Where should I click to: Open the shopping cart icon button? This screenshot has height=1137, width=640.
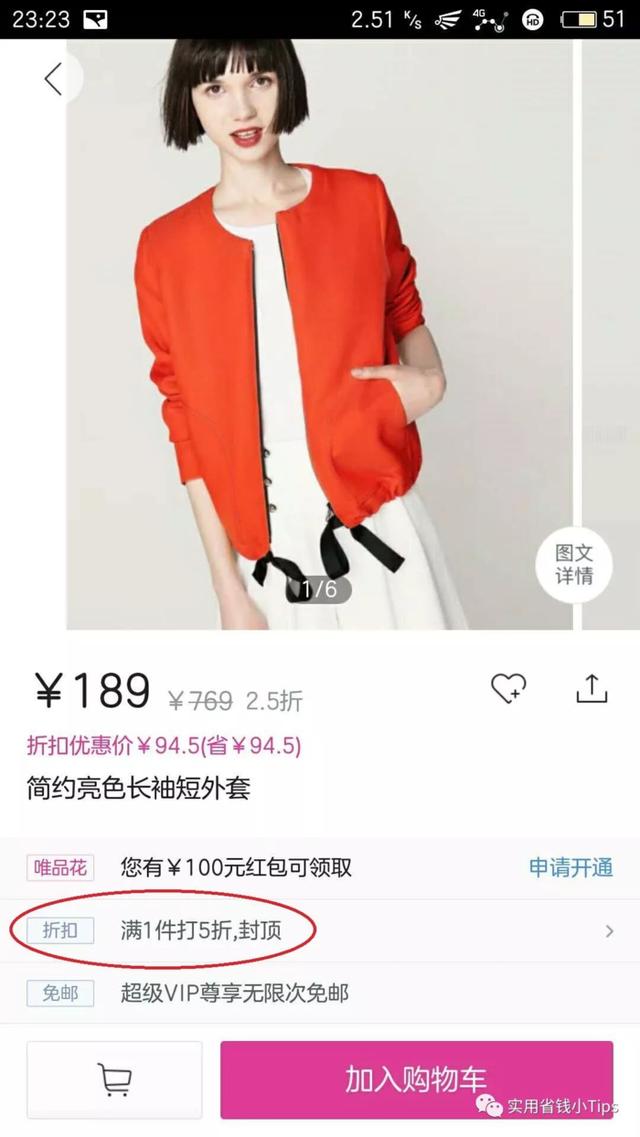[115, 1080]
